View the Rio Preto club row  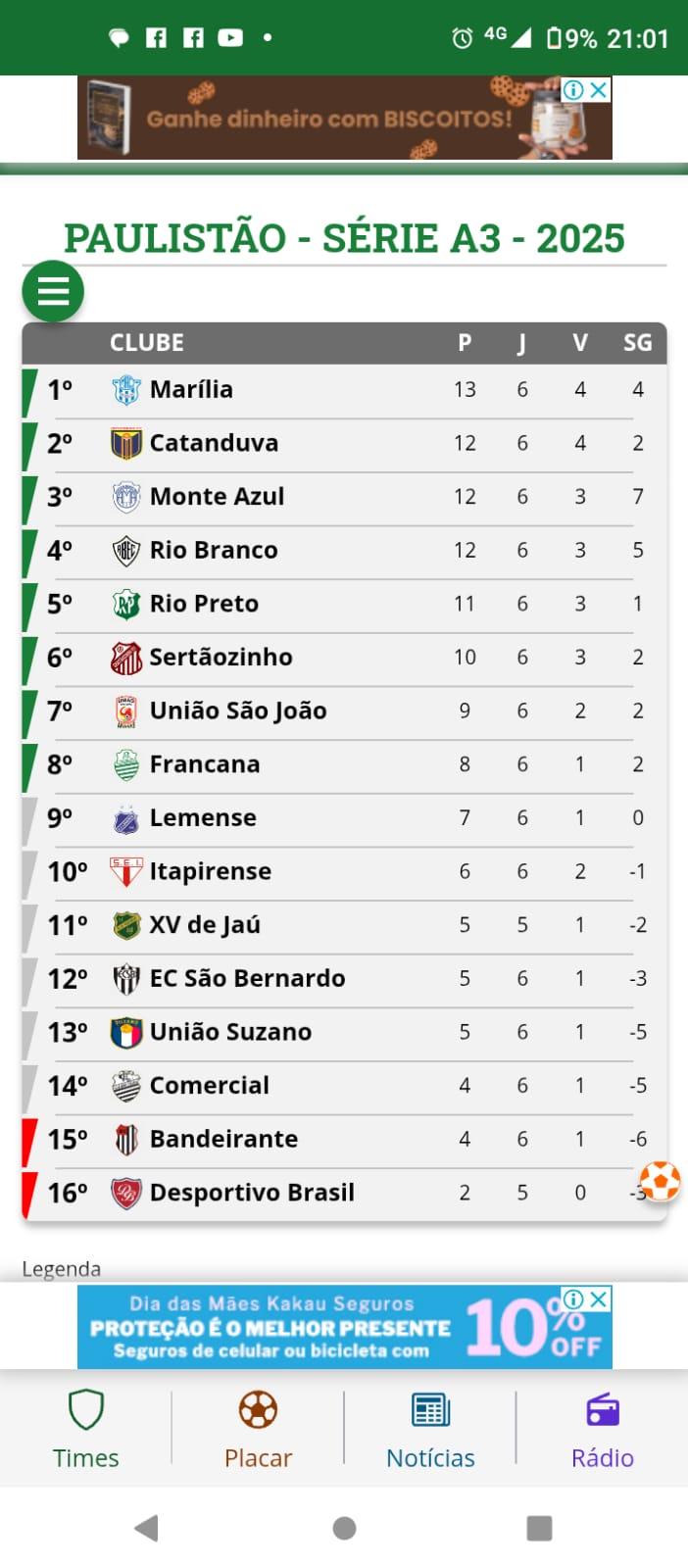coord(344,604)
